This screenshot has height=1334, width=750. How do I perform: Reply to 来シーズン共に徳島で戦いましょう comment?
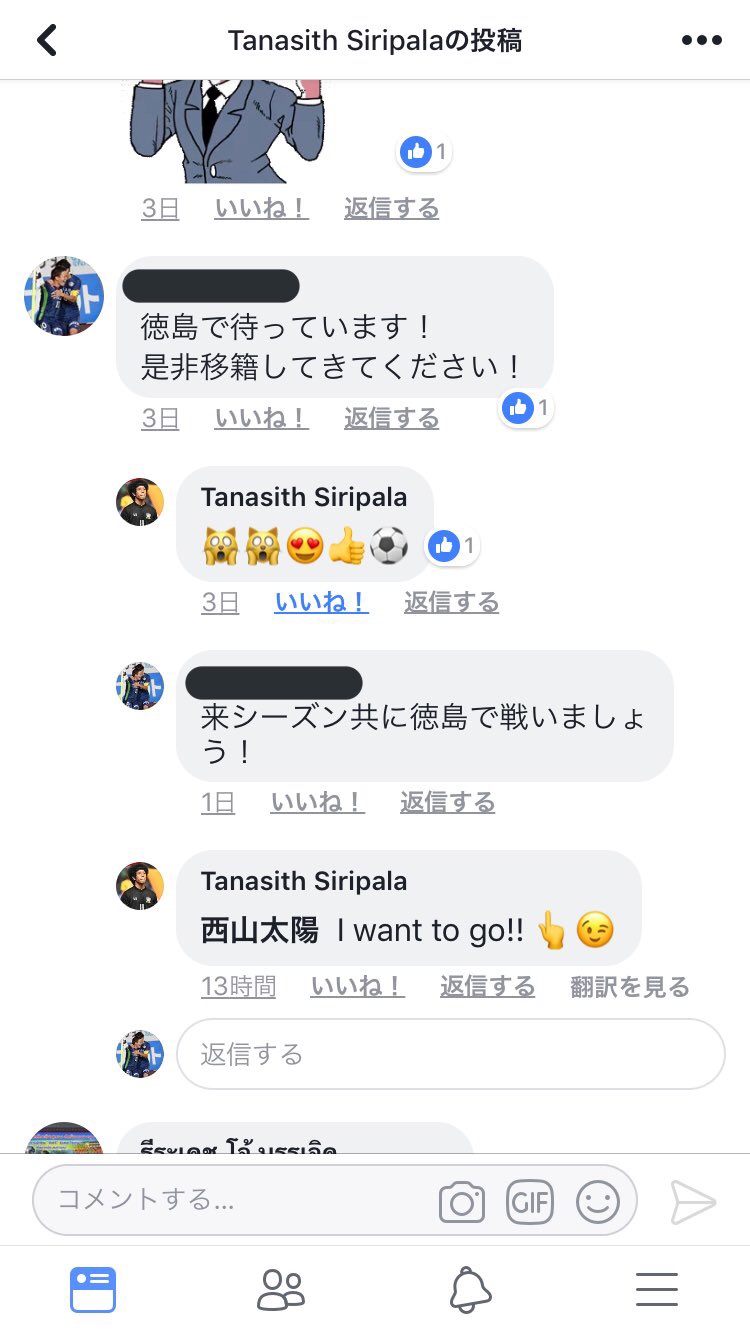pos(447,802)
